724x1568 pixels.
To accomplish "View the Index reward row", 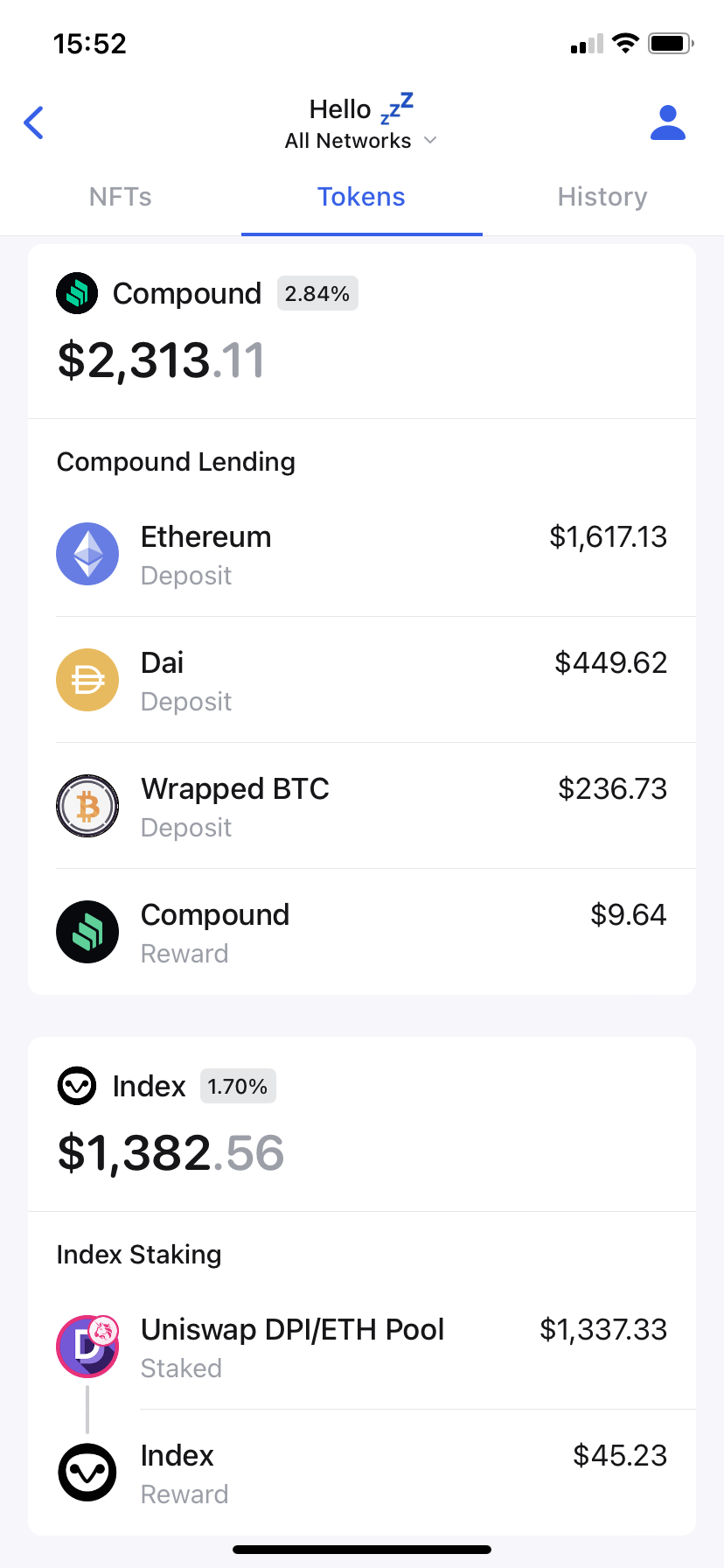I will [361, 1473].
